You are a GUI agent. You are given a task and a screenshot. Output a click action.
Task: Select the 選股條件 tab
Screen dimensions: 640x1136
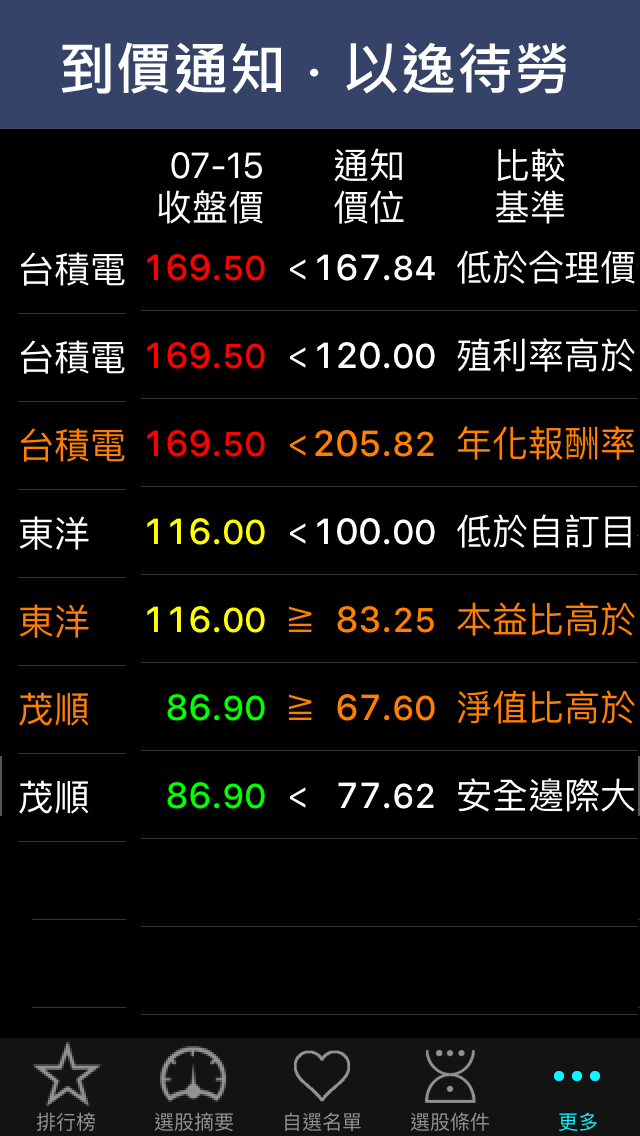pyautogui.click(x=449, y=1088)
